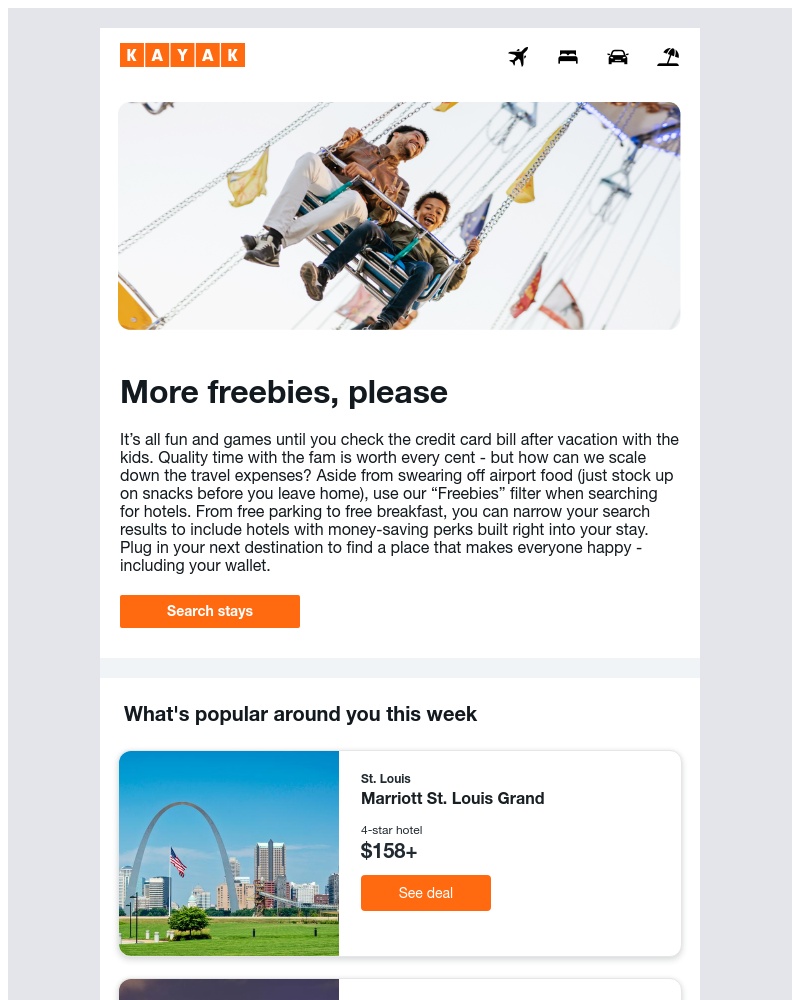Open the vacation packages umbrella icon
800x1000 pixels.
pos(668,57)
